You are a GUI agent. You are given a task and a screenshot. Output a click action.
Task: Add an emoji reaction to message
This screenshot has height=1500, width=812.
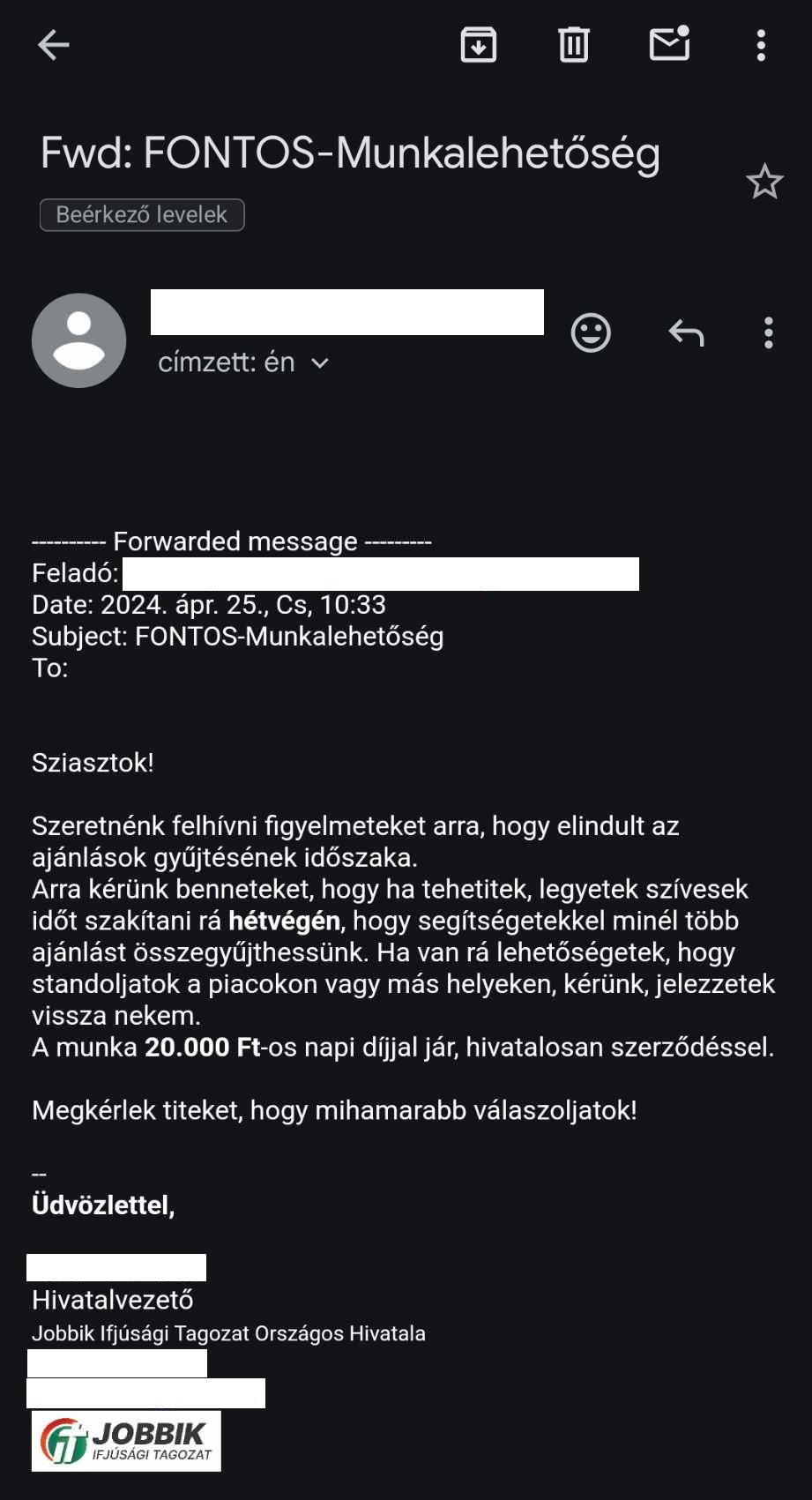591,333
